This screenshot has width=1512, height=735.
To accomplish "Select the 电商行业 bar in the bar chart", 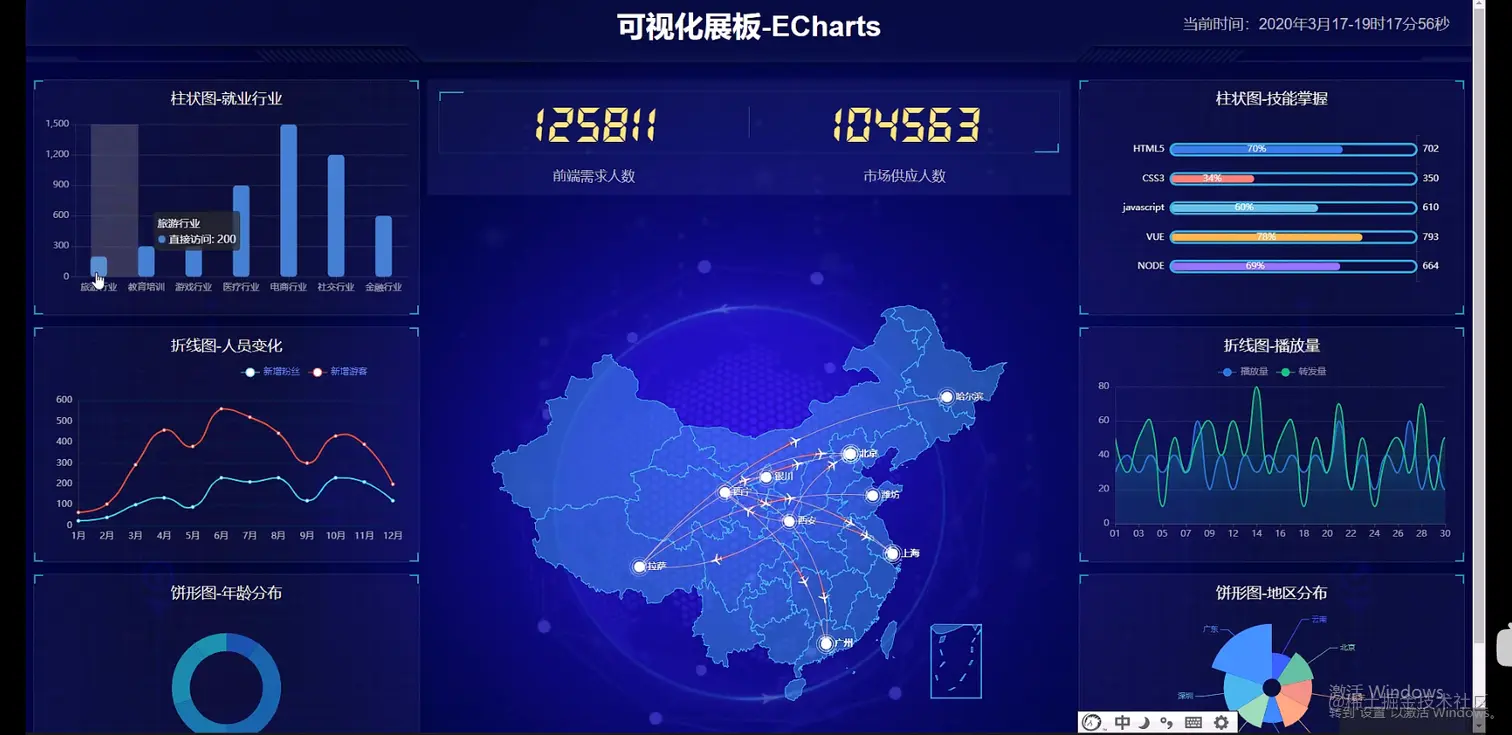I will 288,201.
